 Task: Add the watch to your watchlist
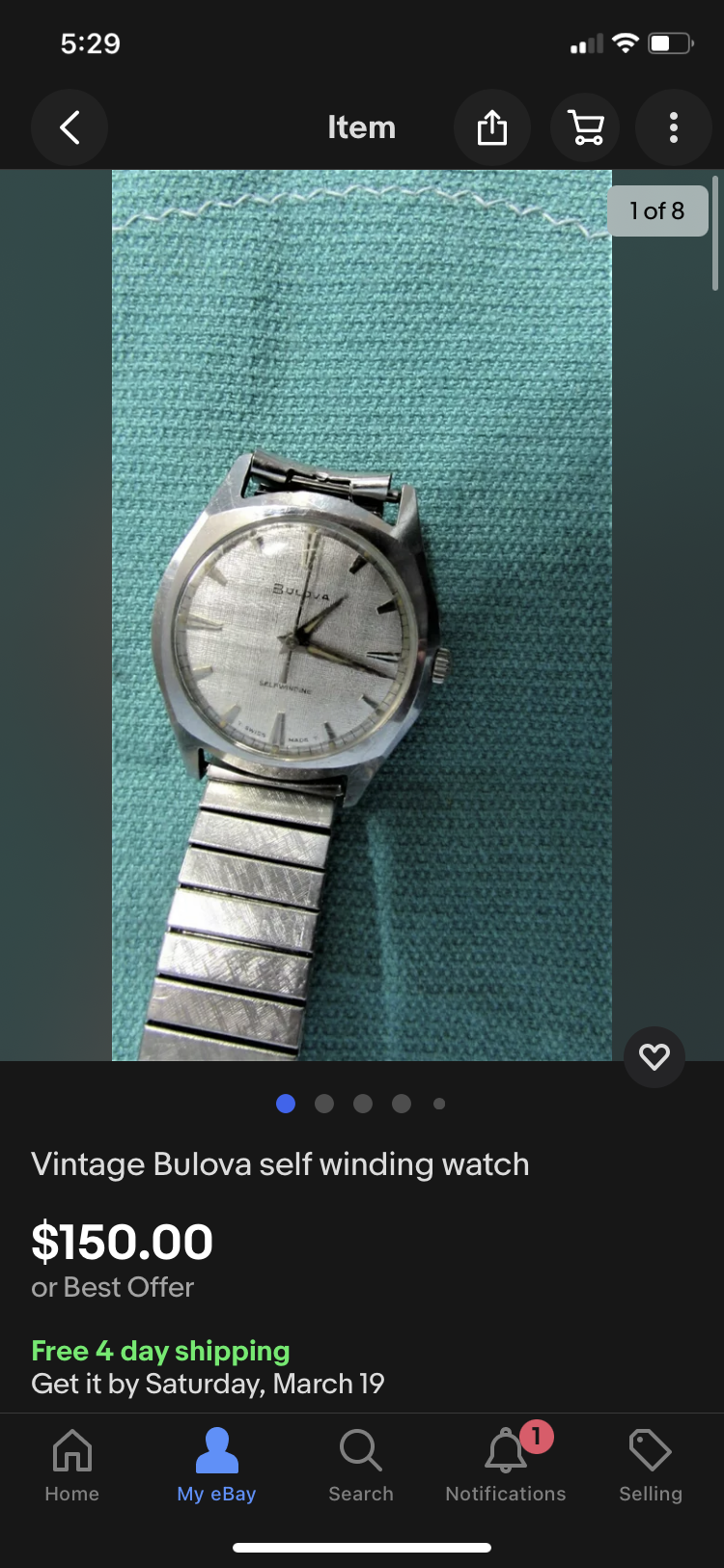(654, 1057)
